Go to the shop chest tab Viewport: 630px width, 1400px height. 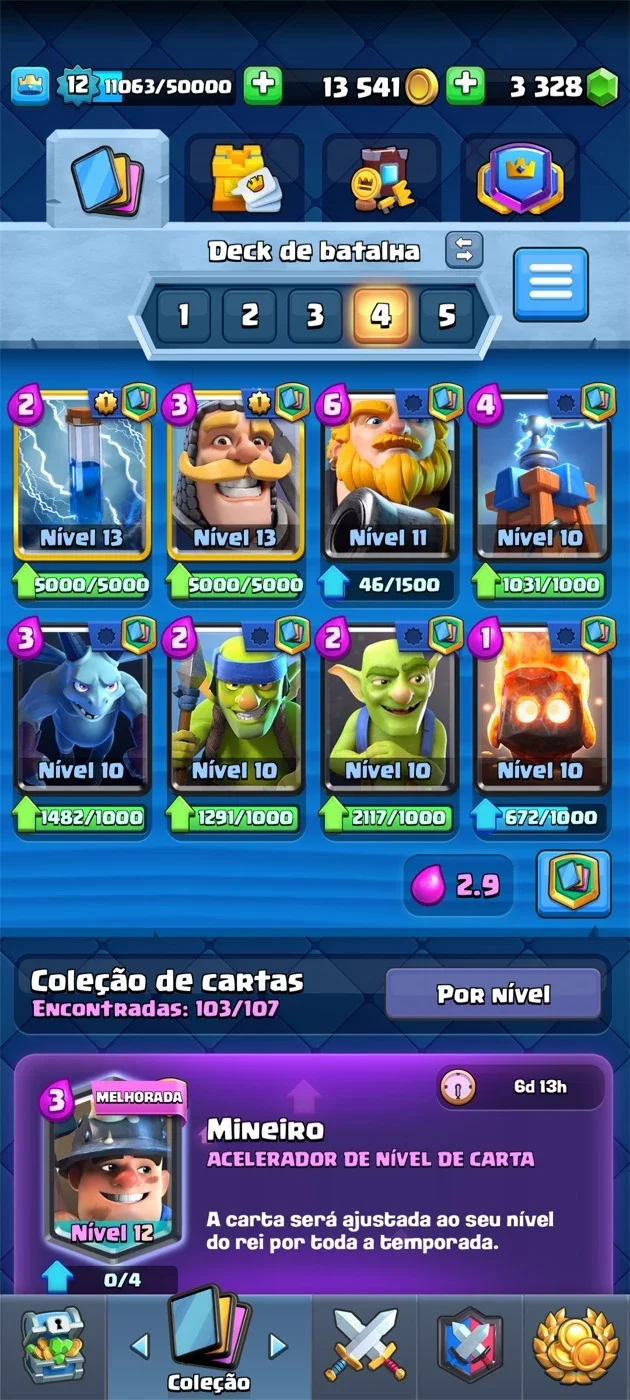coord(53,1346)
